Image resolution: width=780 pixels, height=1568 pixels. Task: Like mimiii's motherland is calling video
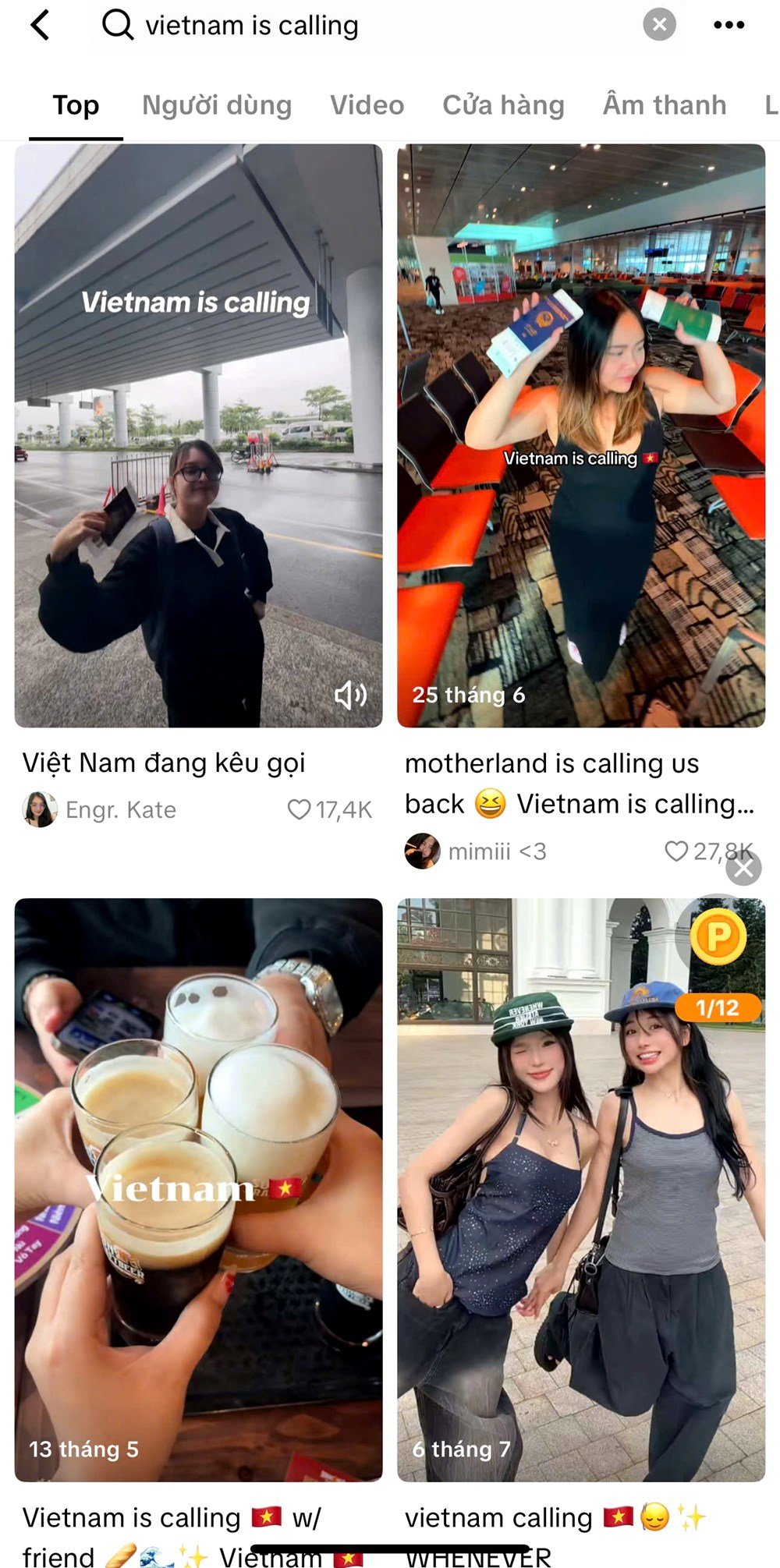[x=676, y=851]
